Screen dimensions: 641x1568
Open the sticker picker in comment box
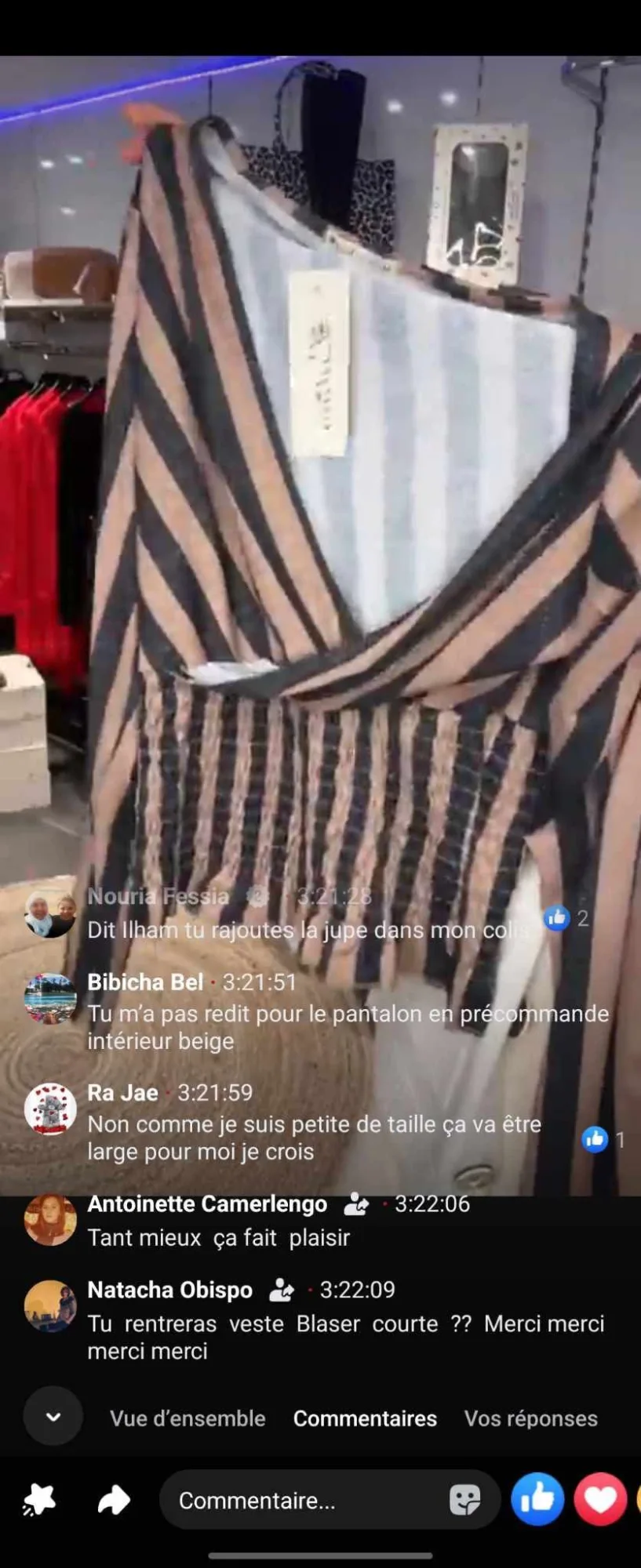pyautogui.click(x=464, y=1501)
